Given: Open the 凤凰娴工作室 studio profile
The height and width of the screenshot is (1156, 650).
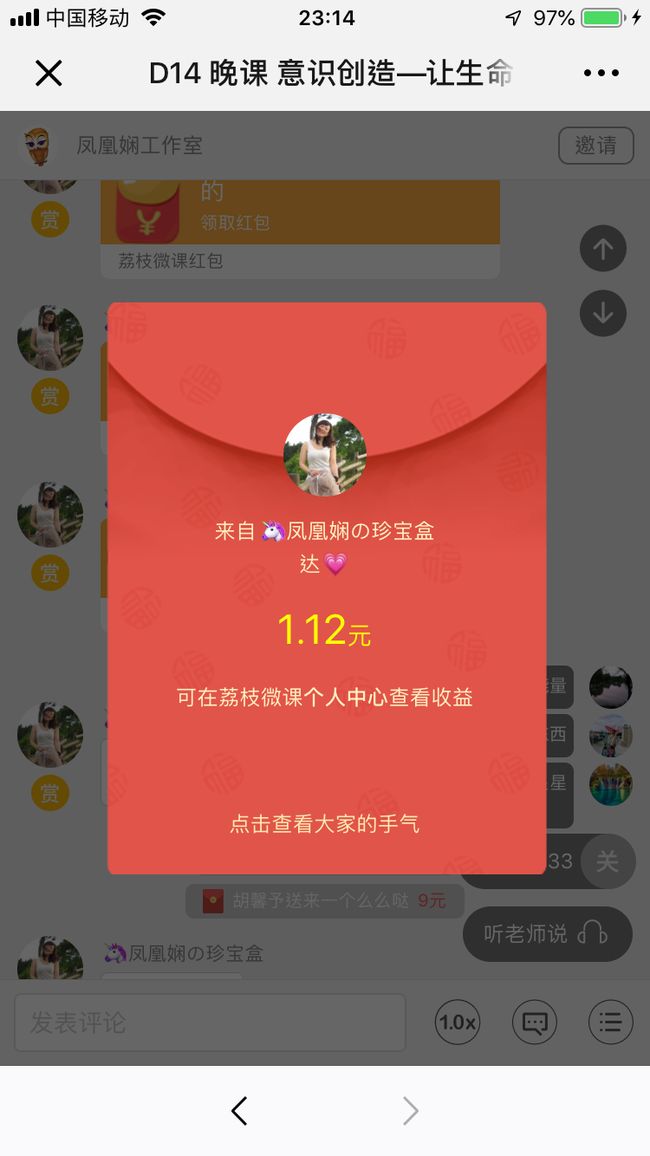Looking at the screenshot, I should [x=139, y=145].
